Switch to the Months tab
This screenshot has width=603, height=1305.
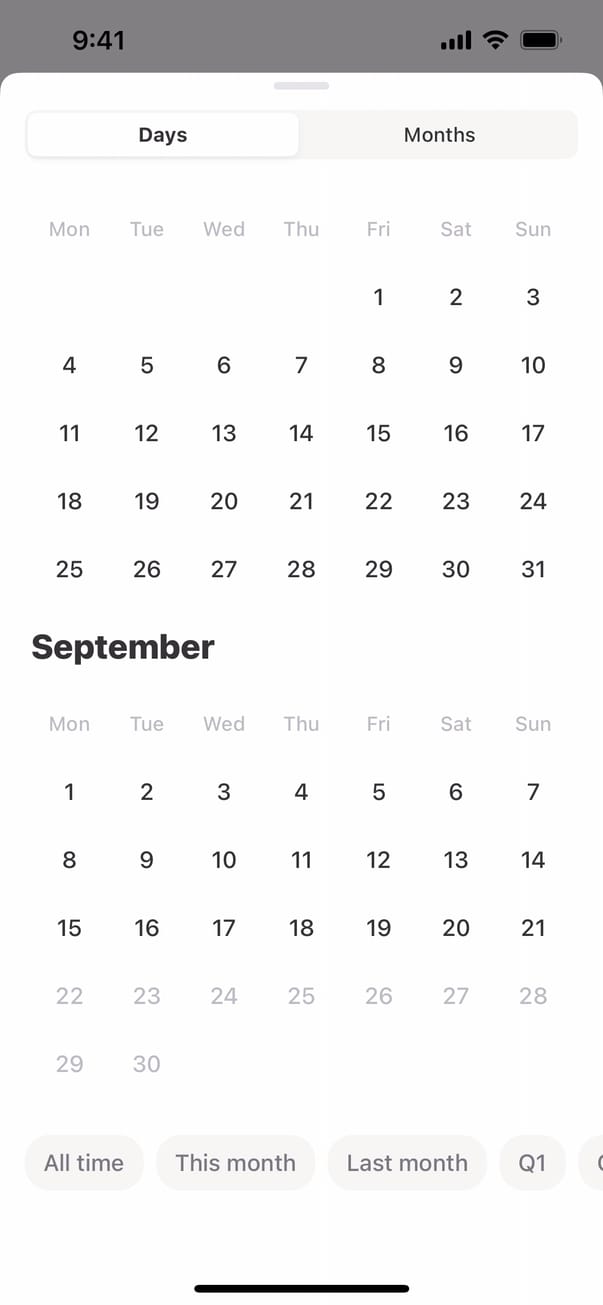pos(439,135)
